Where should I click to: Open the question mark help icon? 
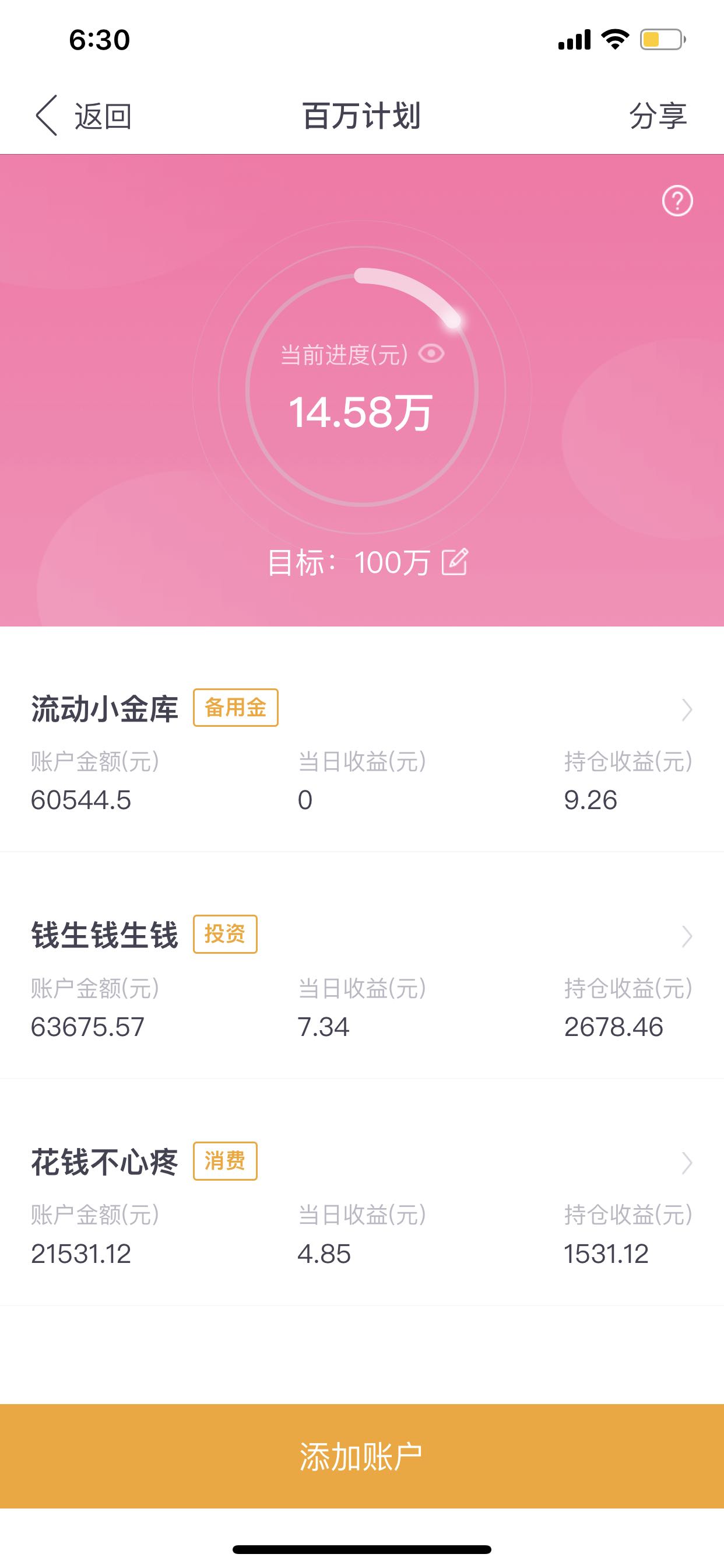point(677,201)
